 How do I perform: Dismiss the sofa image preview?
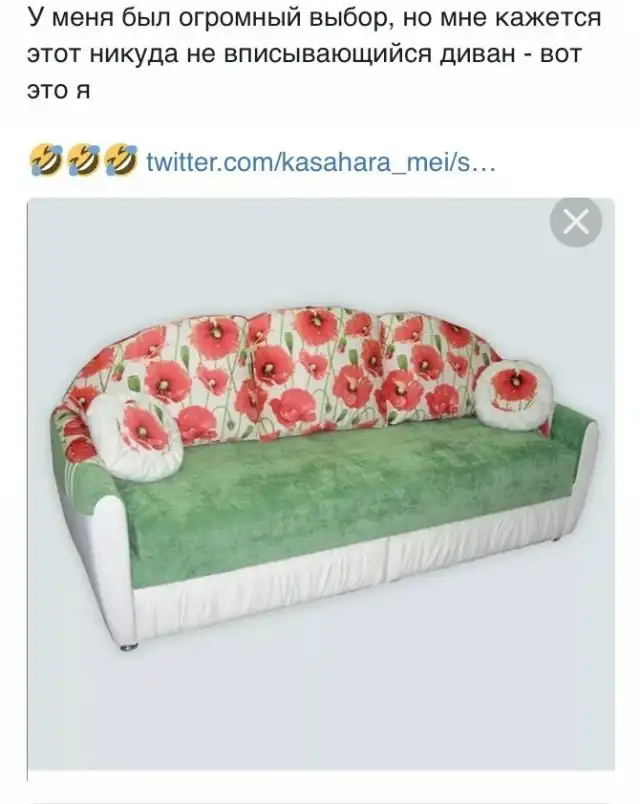[x=576, y=222]
